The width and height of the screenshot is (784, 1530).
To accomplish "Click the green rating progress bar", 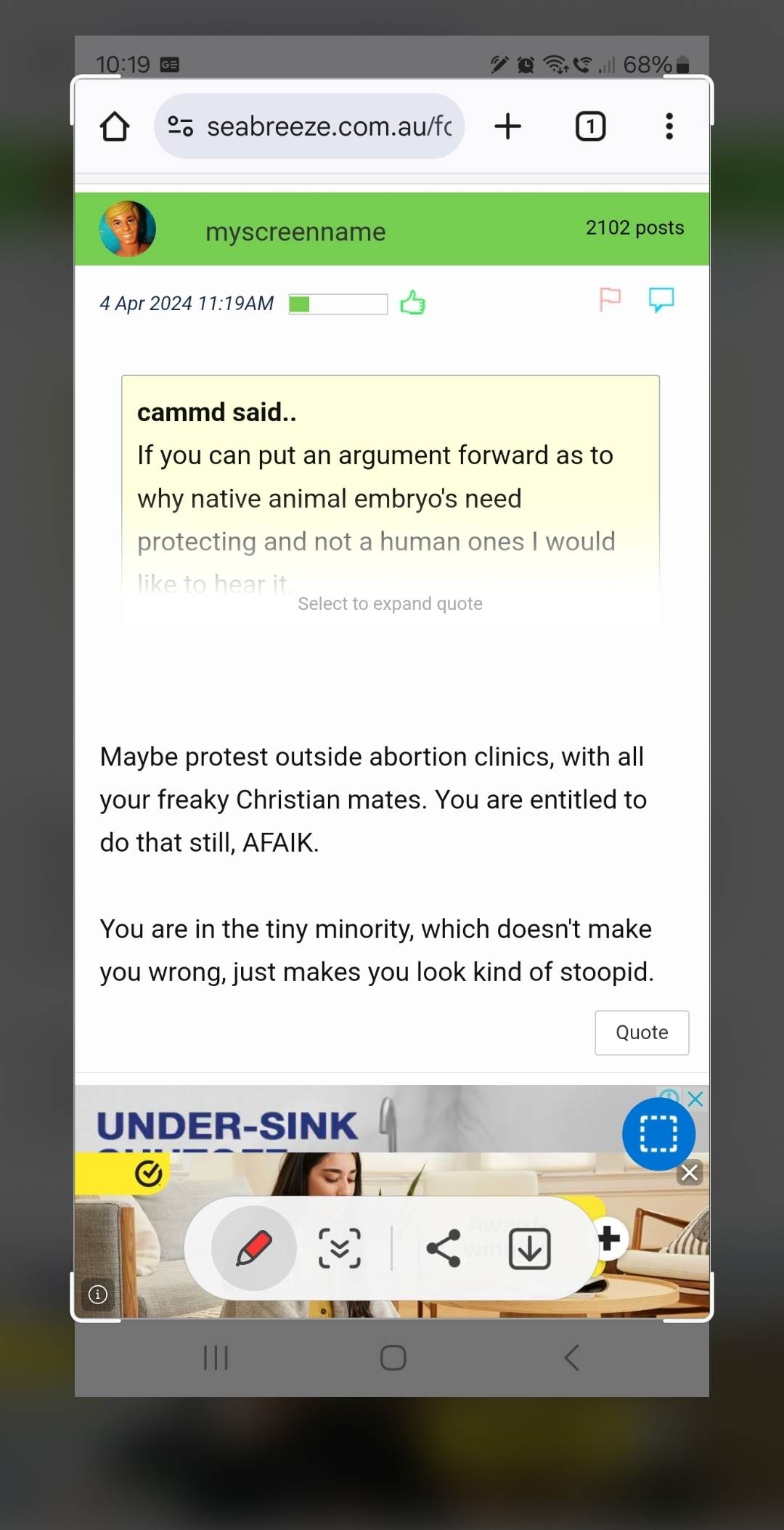I will tap(338, 304).
